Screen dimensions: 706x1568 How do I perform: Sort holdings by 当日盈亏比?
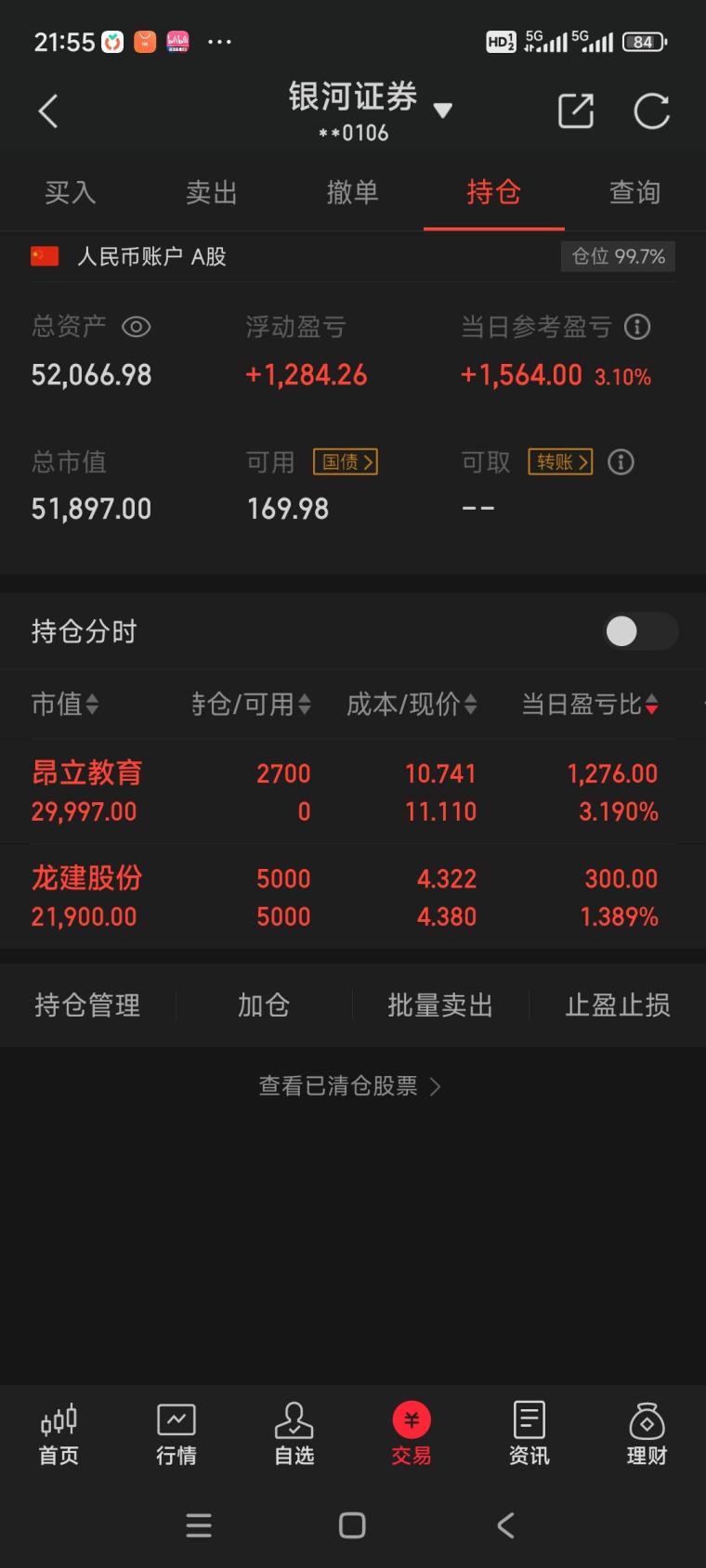pos(591,705)
